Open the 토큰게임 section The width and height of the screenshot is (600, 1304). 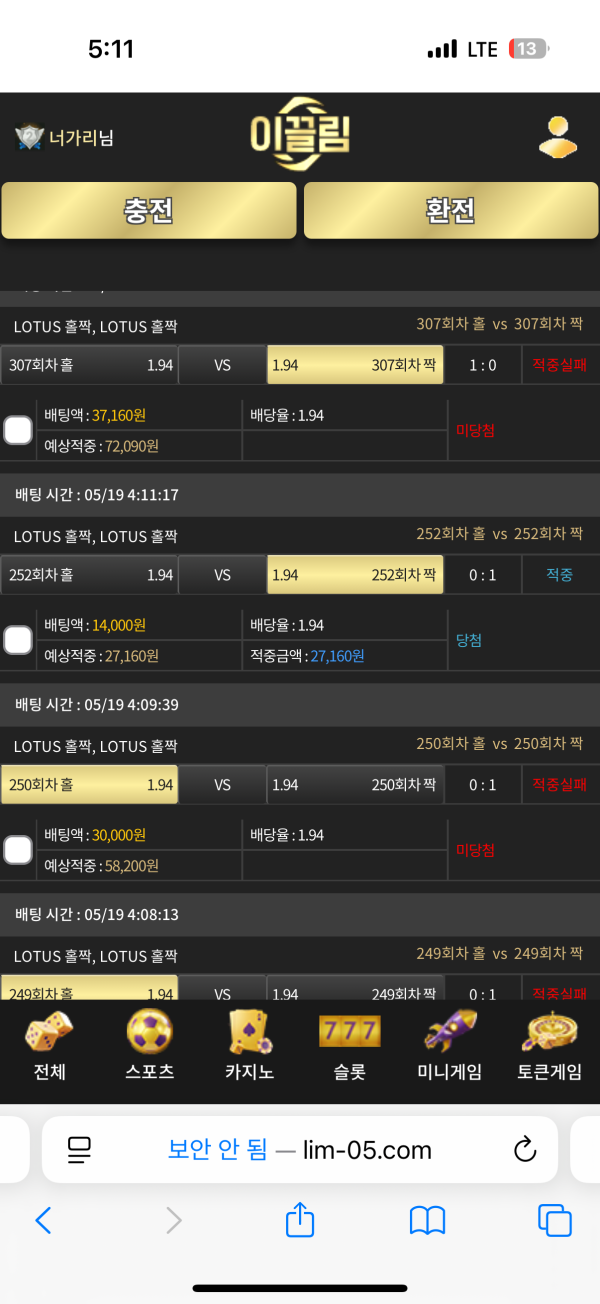550,1046
